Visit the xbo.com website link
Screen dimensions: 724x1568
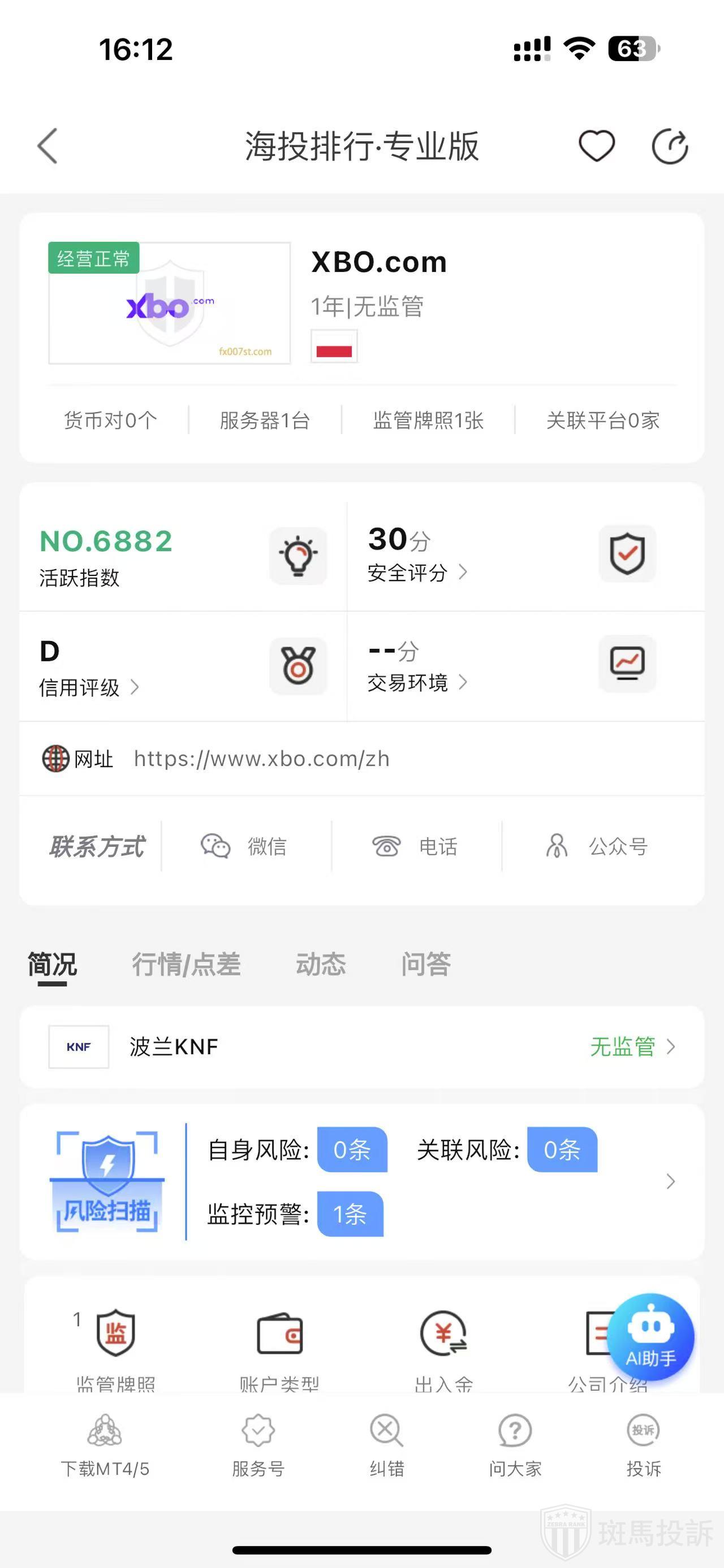261,759
